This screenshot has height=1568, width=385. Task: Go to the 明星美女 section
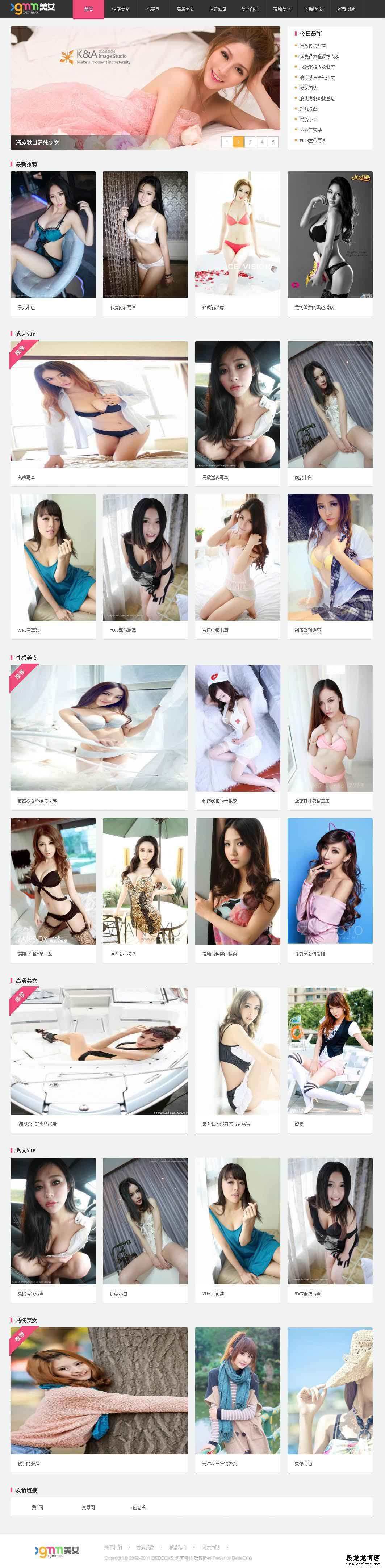[314, 9]
